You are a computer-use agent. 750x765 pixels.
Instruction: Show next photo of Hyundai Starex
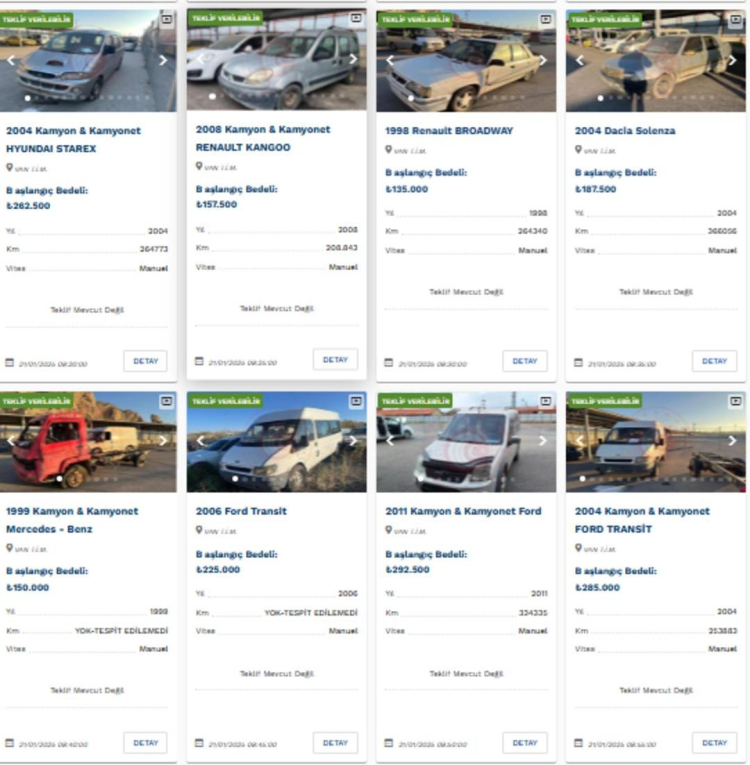[163, 60]
